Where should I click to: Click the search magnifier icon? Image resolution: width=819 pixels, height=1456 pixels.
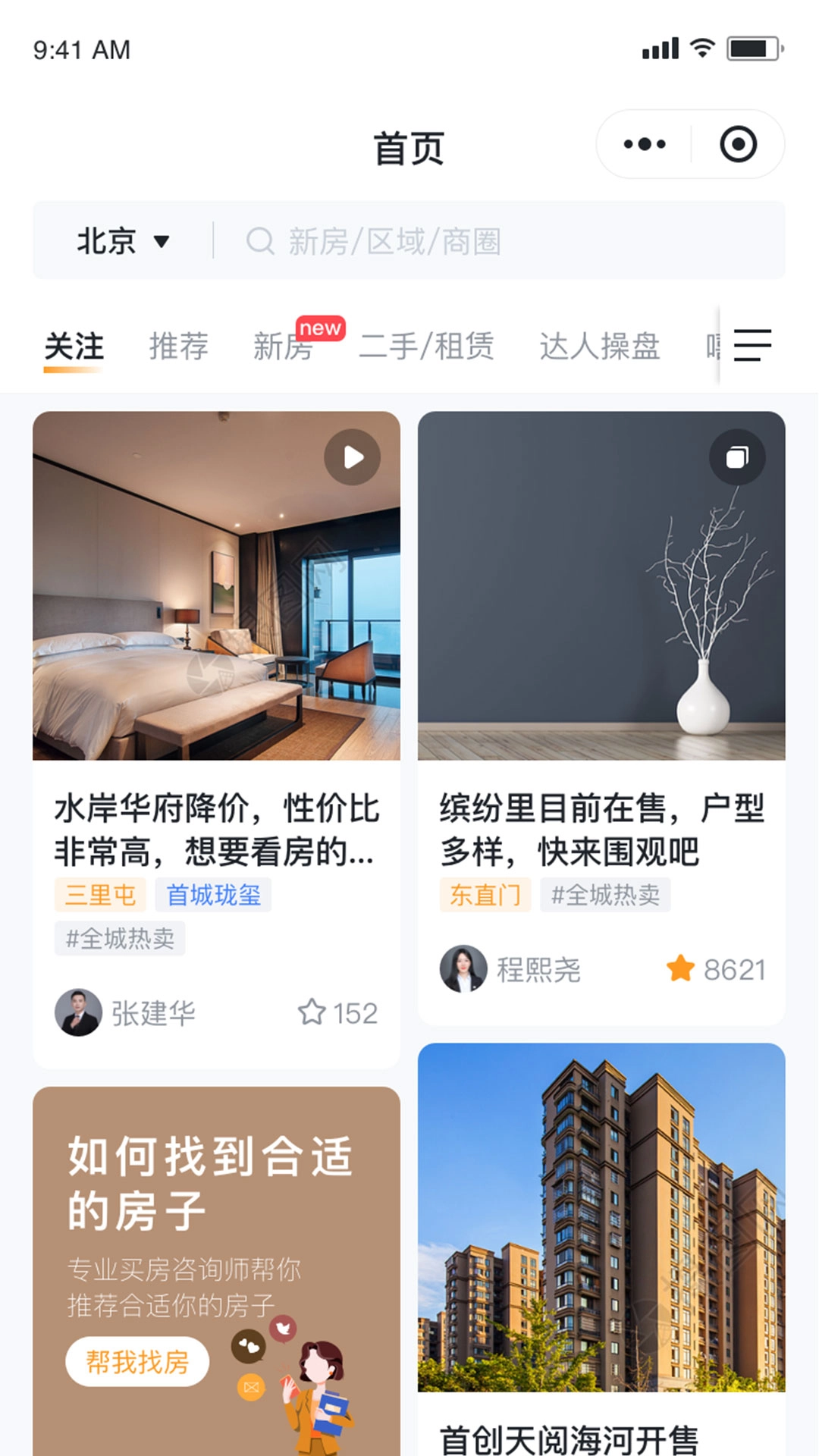[261, 241]
